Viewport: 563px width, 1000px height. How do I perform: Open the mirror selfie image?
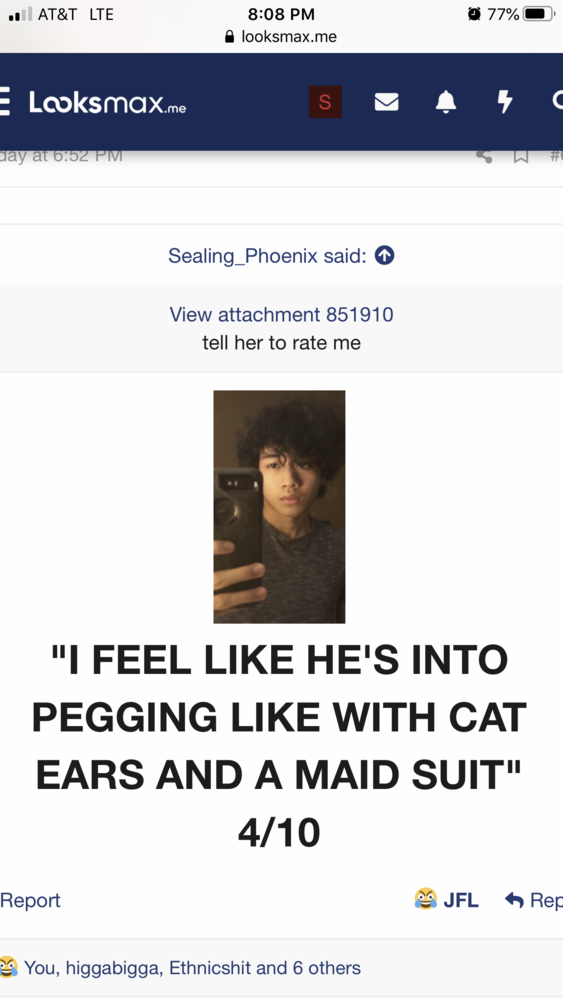[x=279, y=507]
